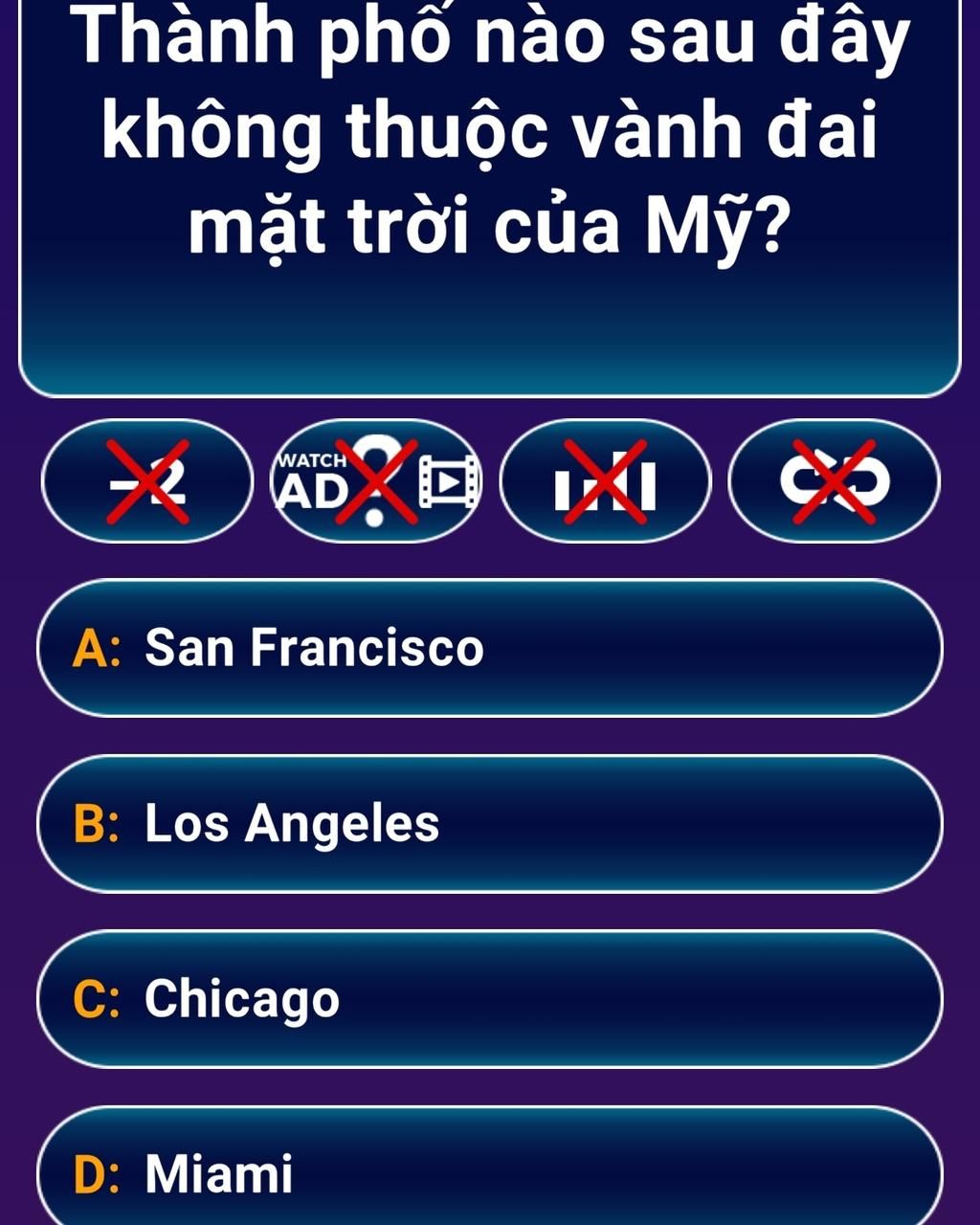Tap the switch question lifeline
The width and height of the screenshot is (980, 1225).
point(834,482)
